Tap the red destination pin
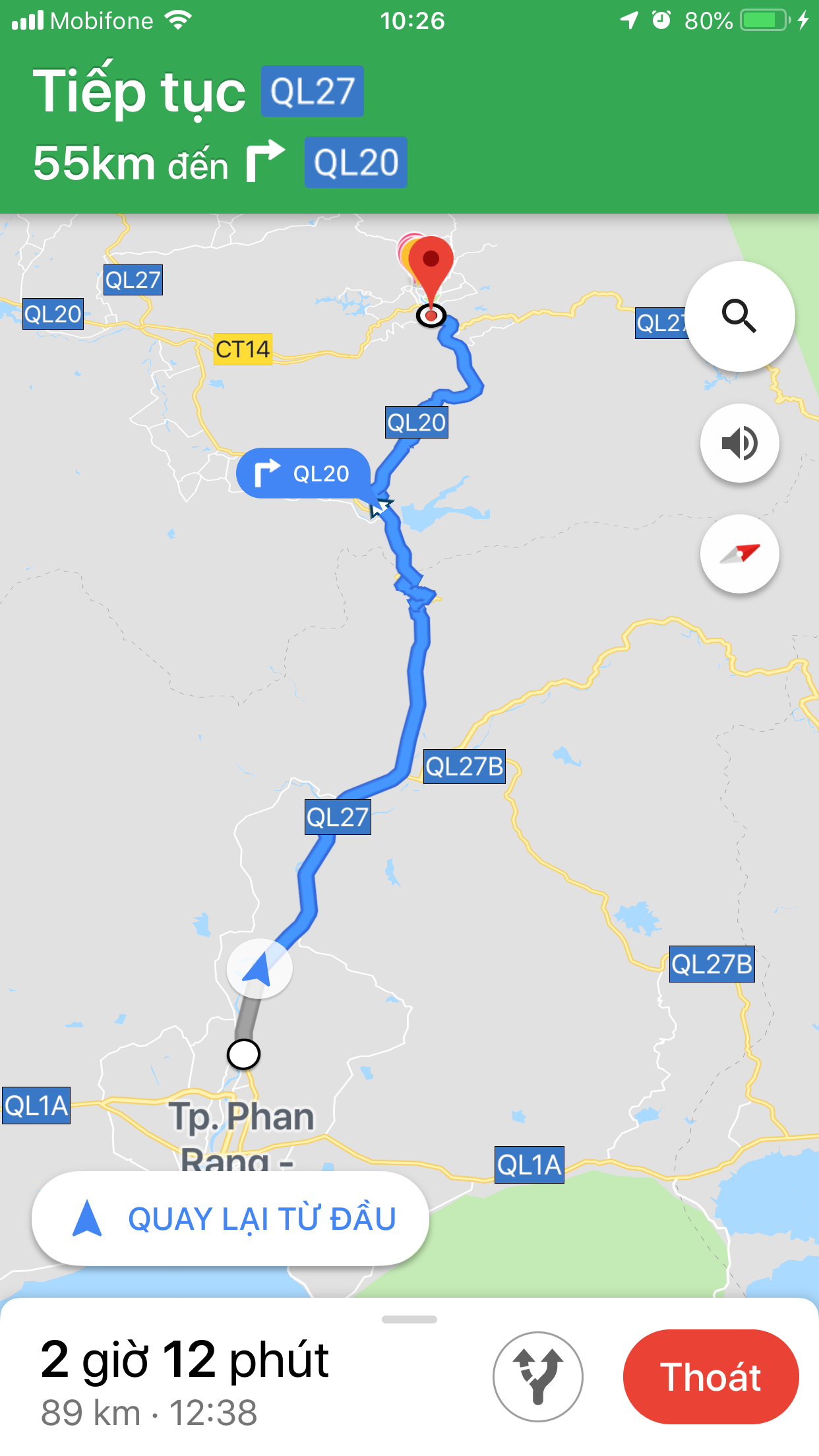819x1456 pixels. (x=431, y=265)
